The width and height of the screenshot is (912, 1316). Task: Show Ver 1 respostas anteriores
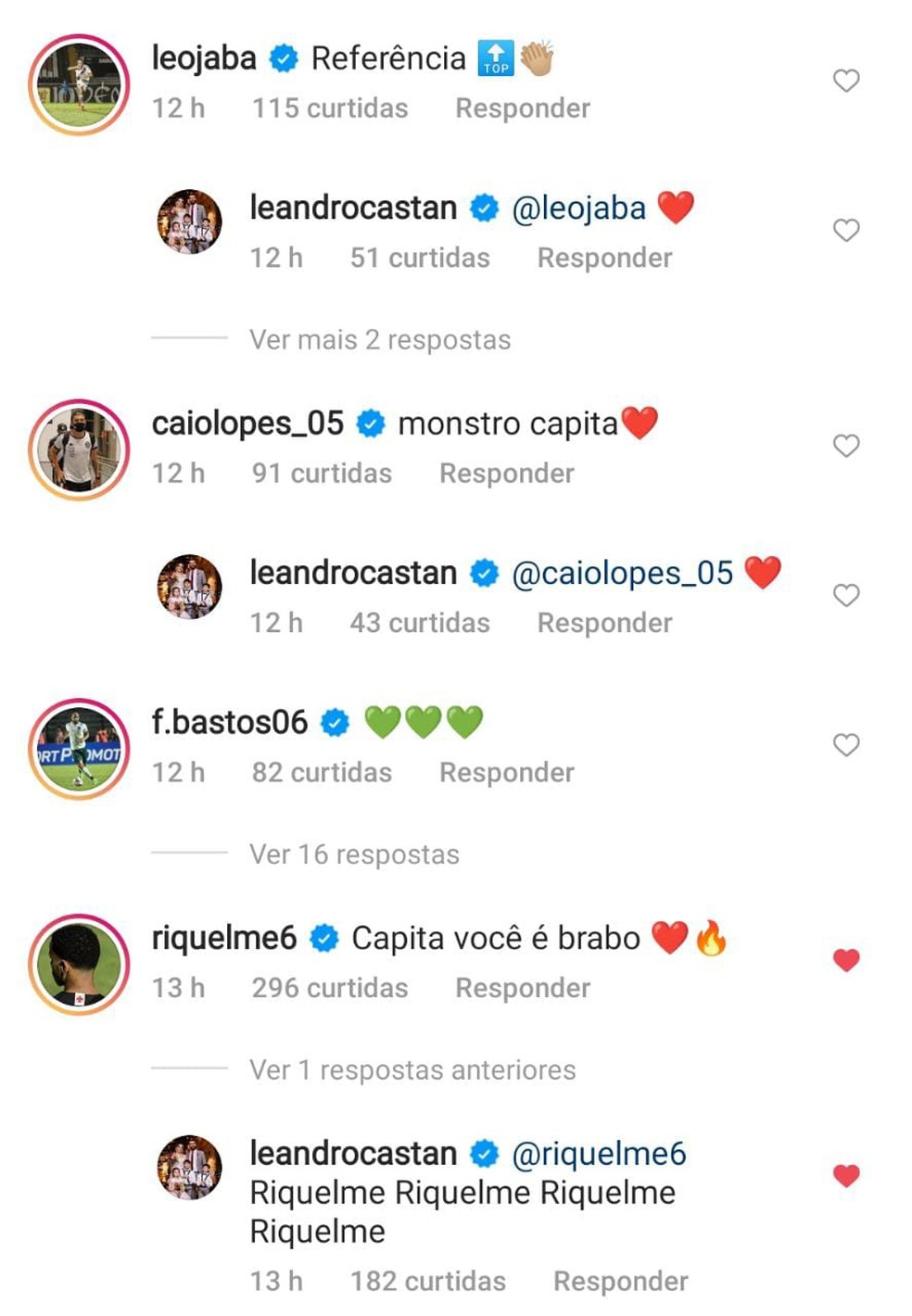412,1070
